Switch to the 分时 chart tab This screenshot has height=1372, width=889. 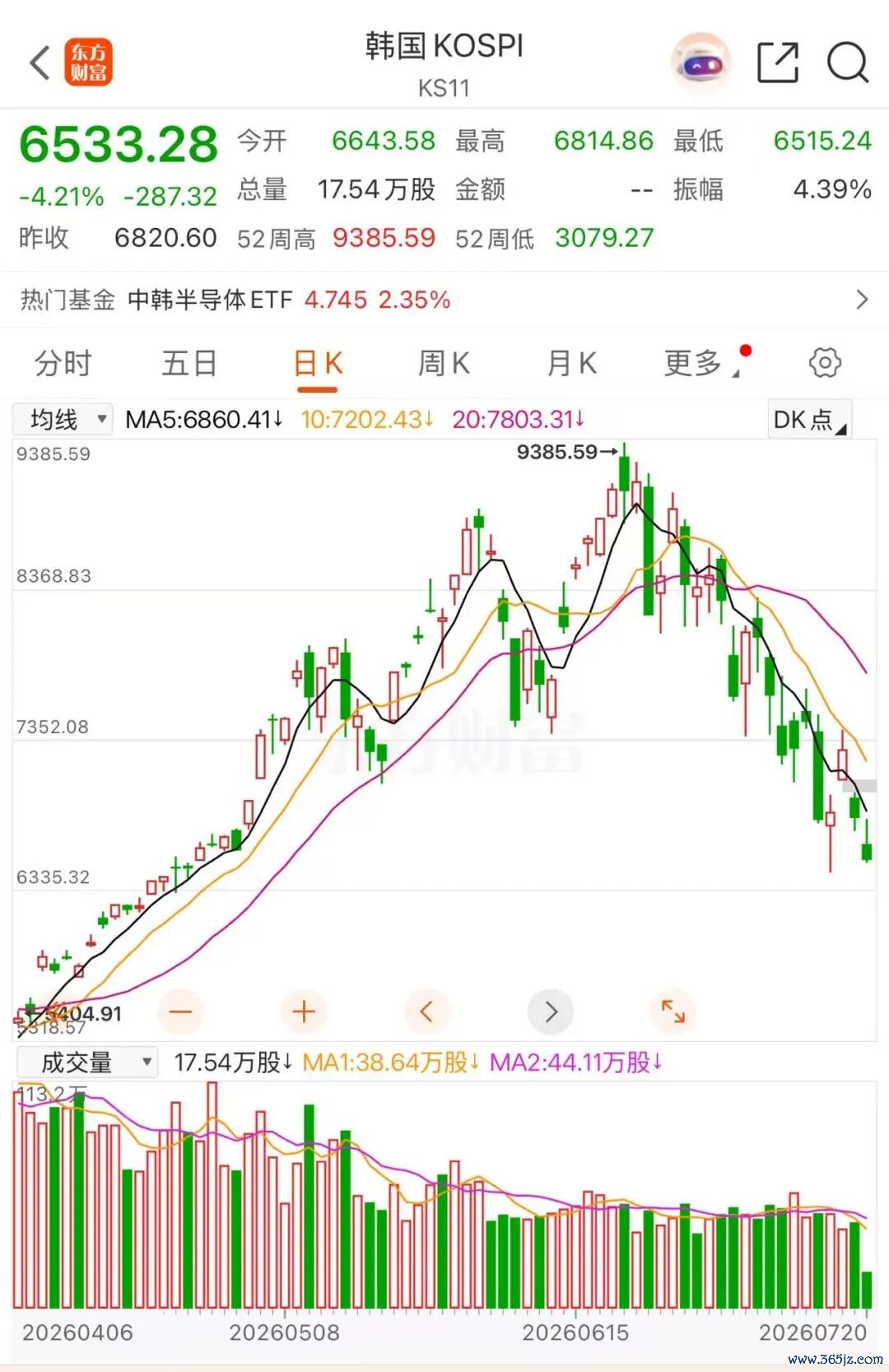pyautogui.click(x=63, y=363)
